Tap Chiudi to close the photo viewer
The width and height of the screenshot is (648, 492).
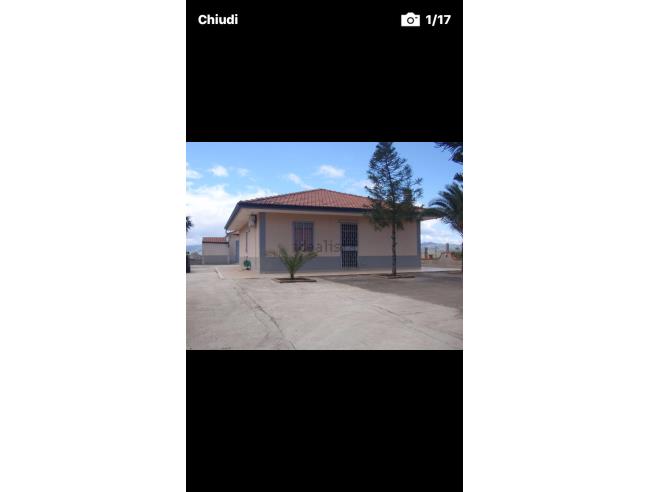(218, 20)
